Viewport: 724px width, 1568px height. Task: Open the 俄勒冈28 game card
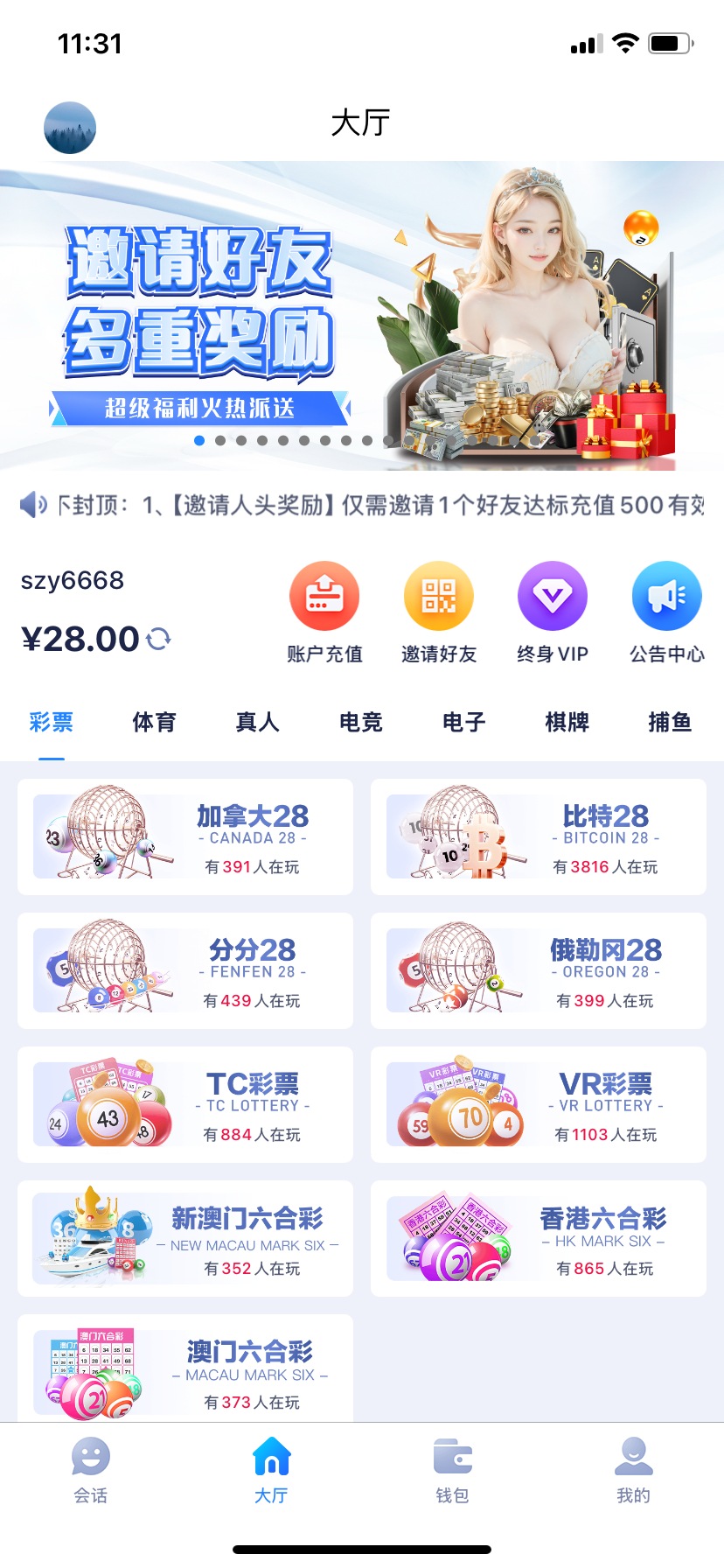(539, 970)
